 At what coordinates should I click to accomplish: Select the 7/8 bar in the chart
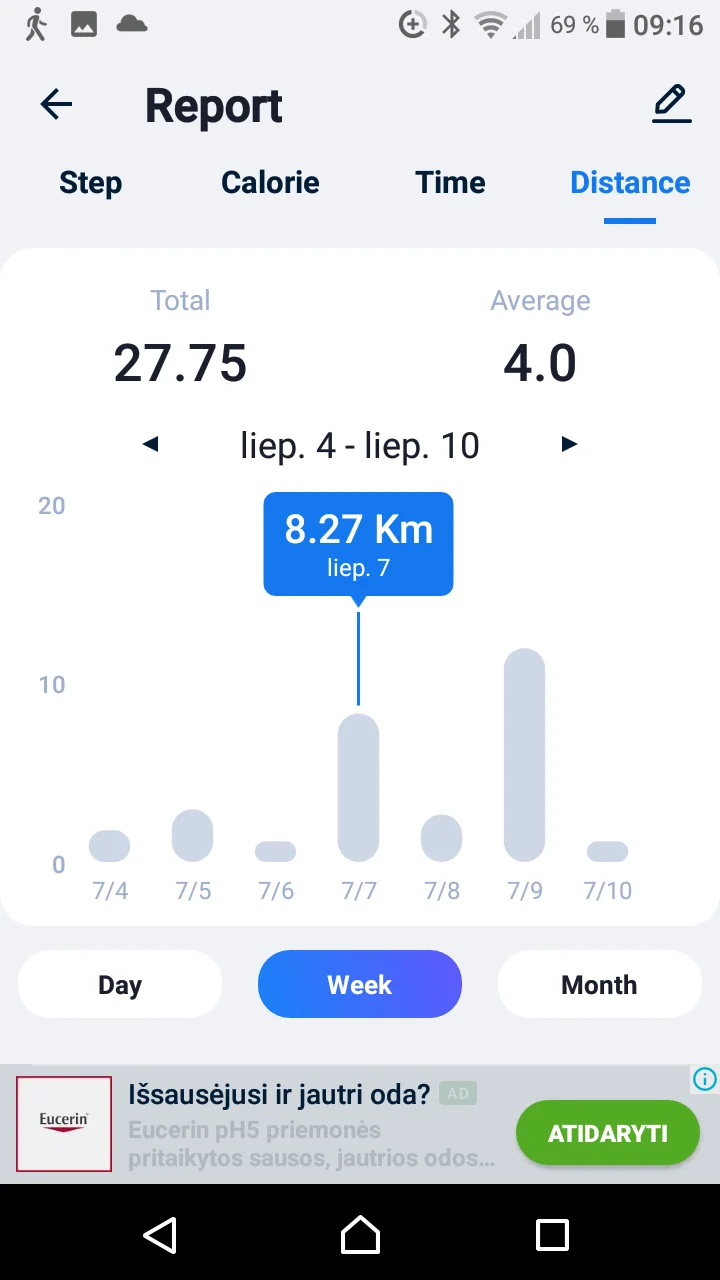[x=441, y=838]
